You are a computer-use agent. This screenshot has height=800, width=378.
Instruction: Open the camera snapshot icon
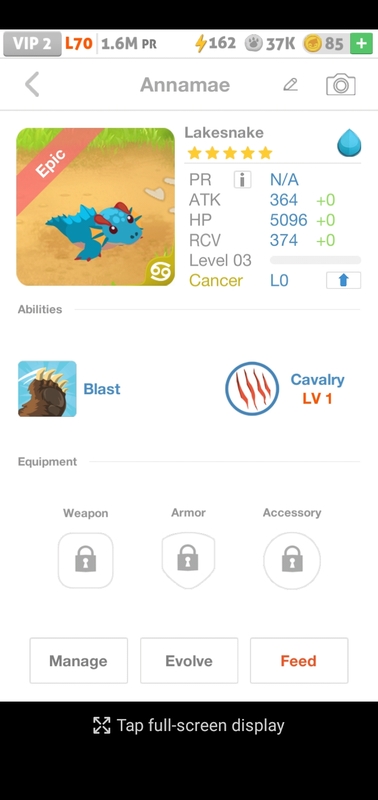[341, 85]
